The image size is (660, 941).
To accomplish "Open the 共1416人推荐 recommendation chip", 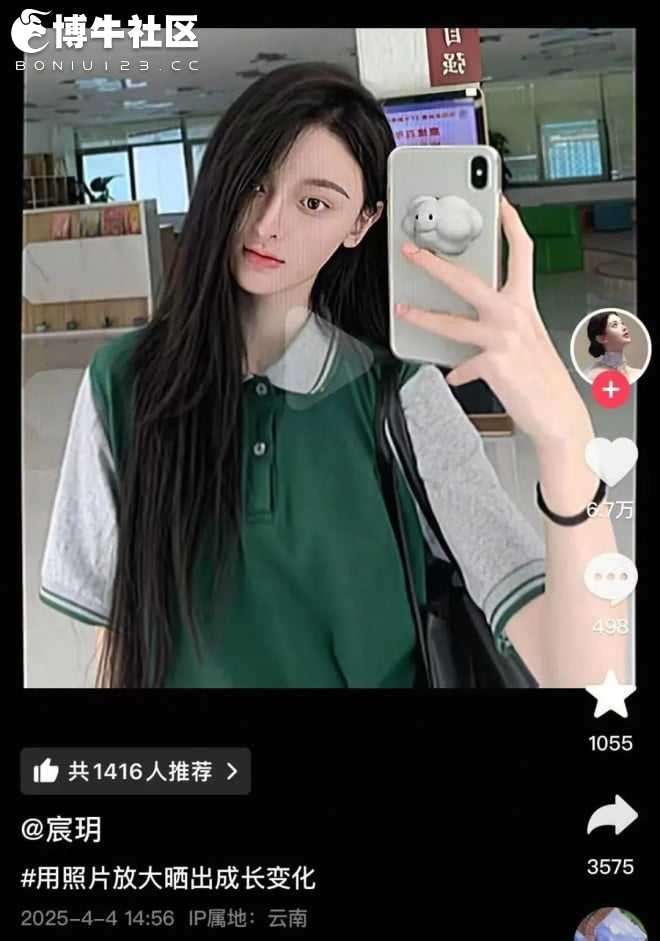I will (x=135, y=771).
